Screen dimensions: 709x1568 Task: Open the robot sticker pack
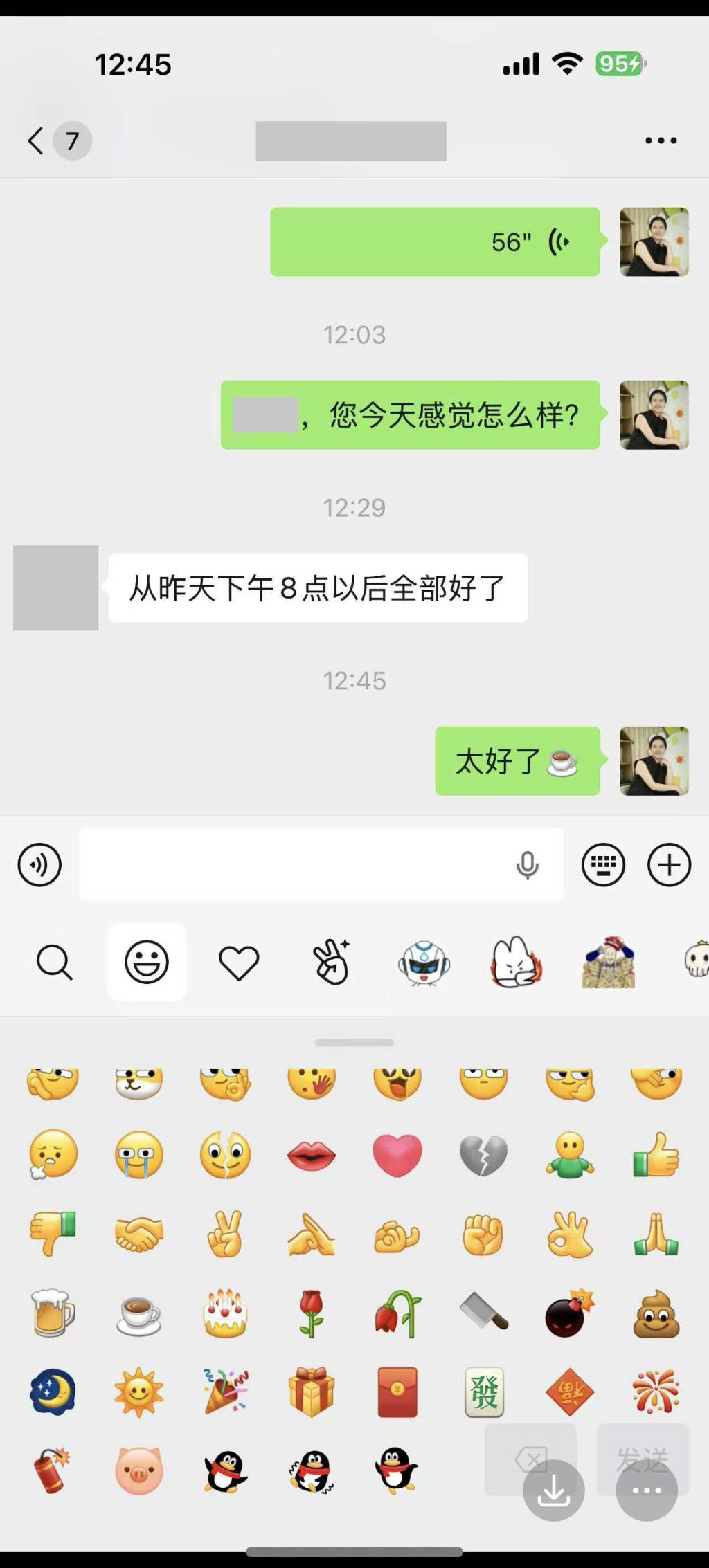click(424, 962)
